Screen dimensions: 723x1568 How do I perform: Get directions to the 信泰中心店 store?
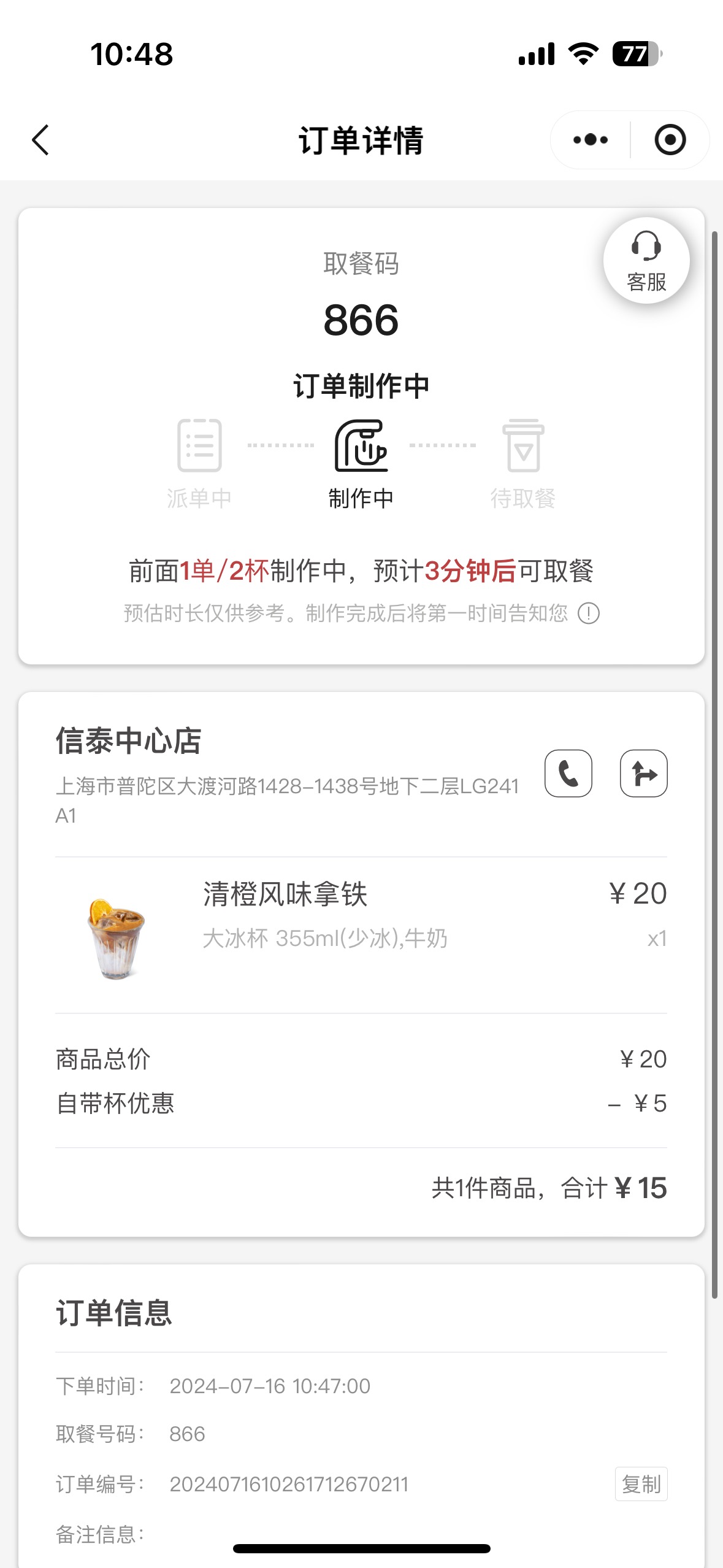pyautogui.click(x=644, y=773)
